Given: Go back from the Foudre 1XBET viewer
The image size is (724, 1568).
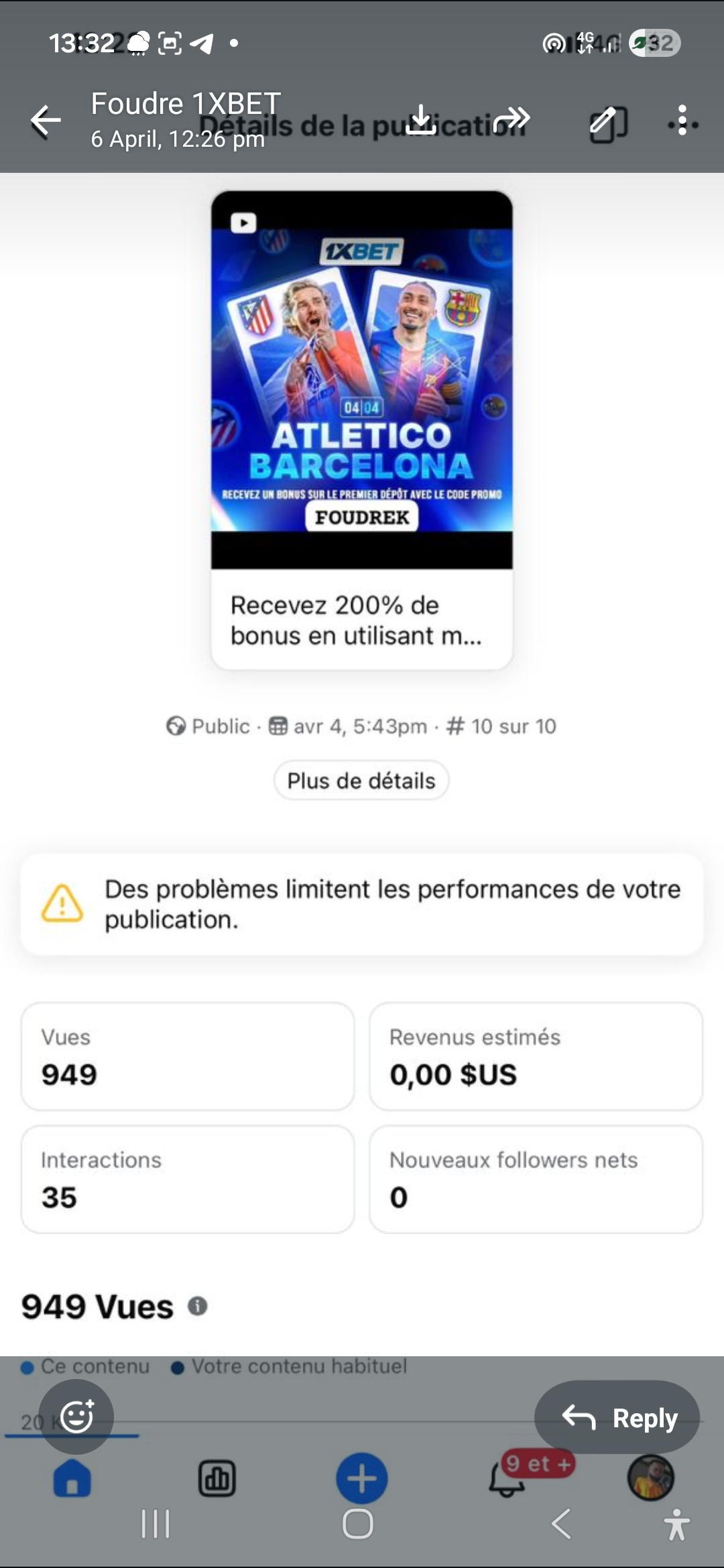Looking at the screenshot, I should pyautogui.click(x=46, y=121).
